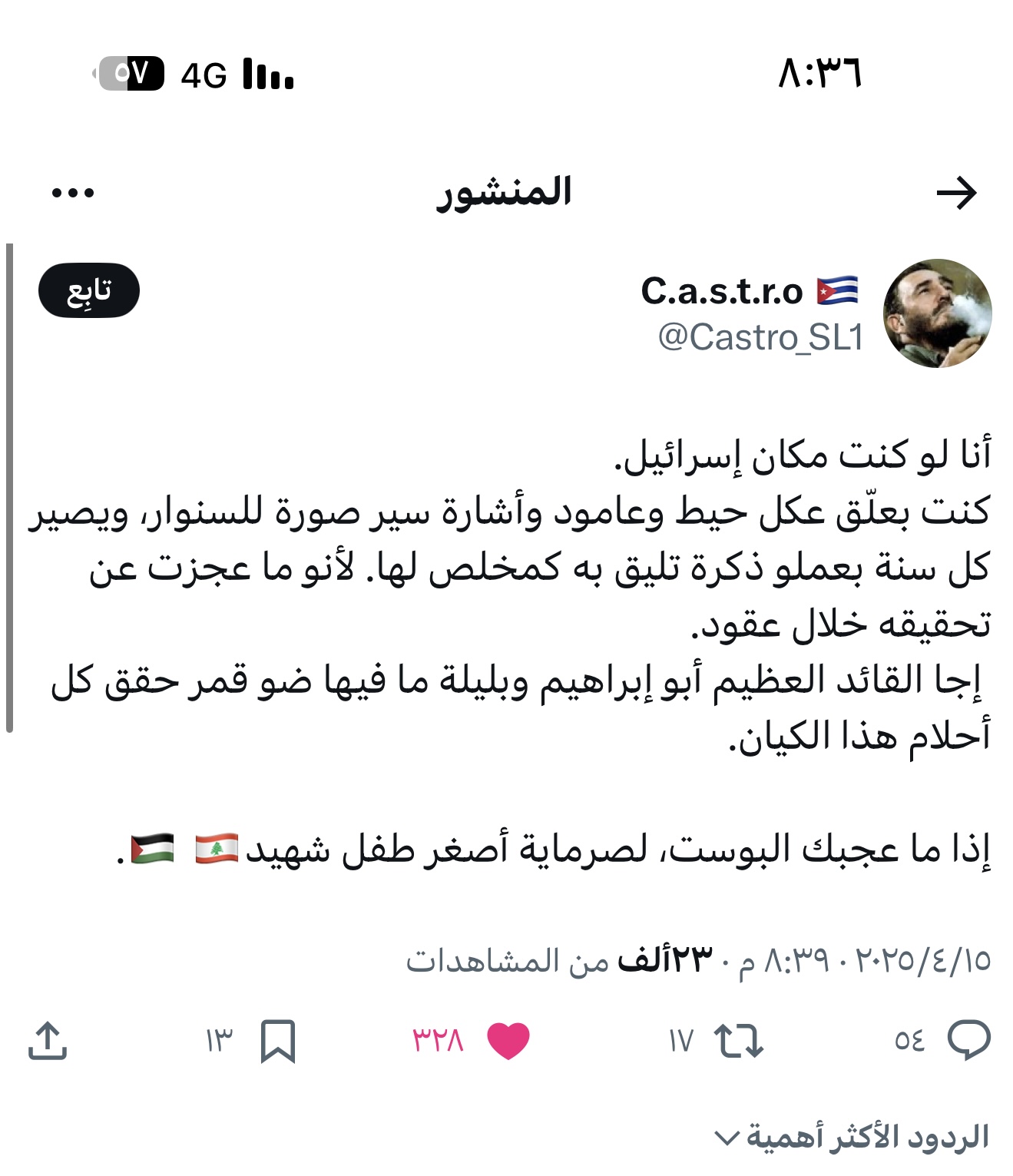The width and height of the screenshot is (1013, 1176).
Task: Repost this post
Action: pyautogui.click(x=738, y=1041)
